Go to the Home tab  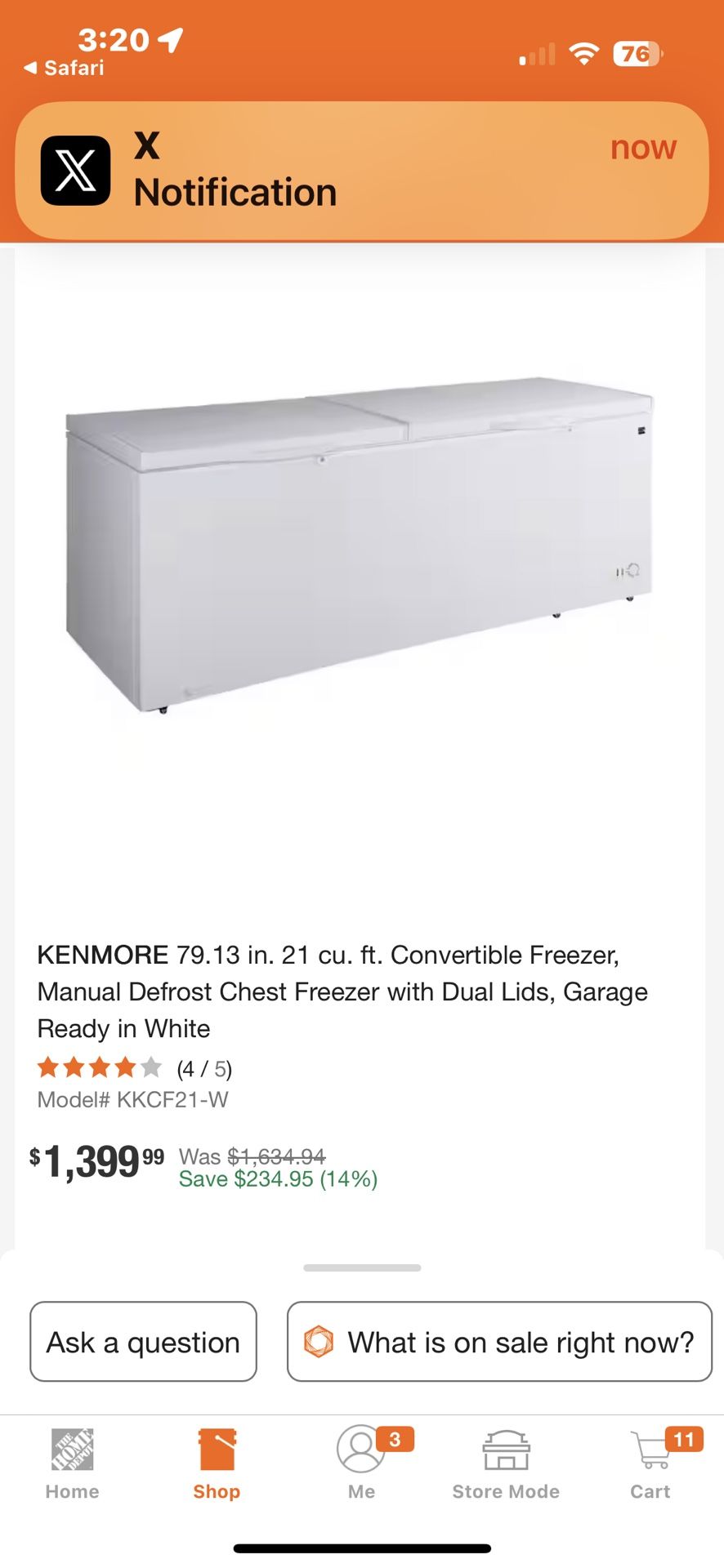pos(72,1464)
